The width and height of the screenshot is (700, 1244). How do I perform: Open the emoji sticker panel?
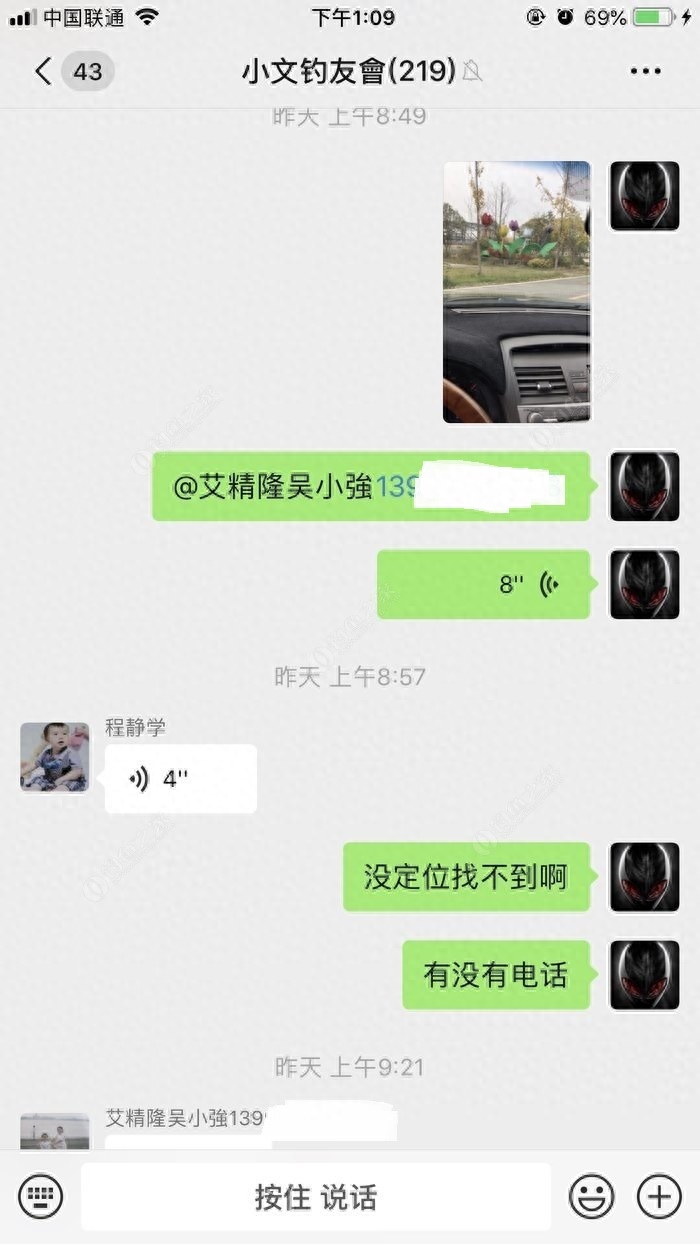[592, 1196]
